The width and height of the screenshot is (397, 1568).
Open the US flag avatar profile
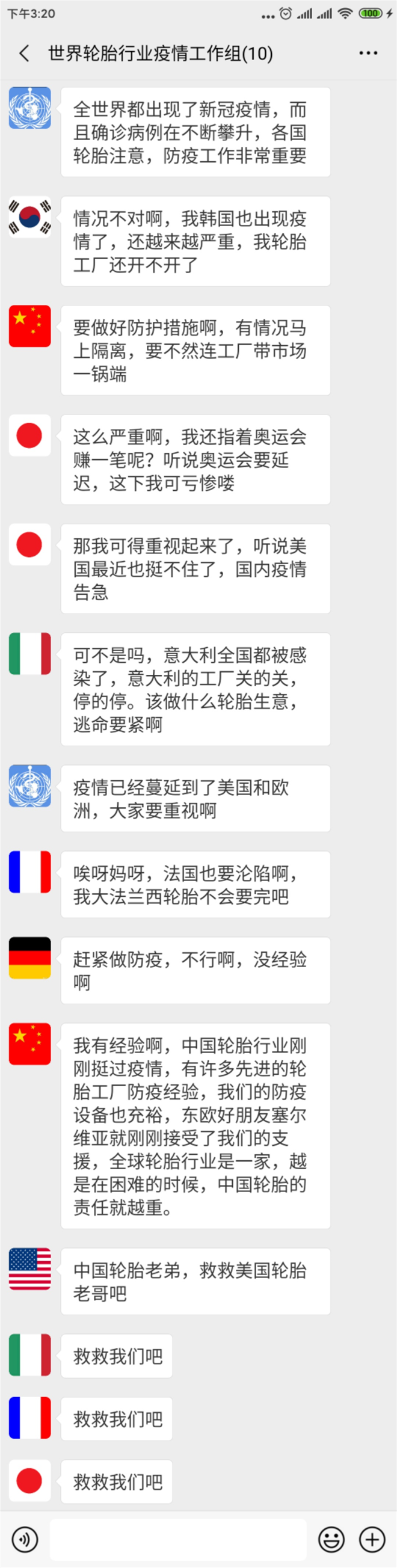tap(30, 1268)
